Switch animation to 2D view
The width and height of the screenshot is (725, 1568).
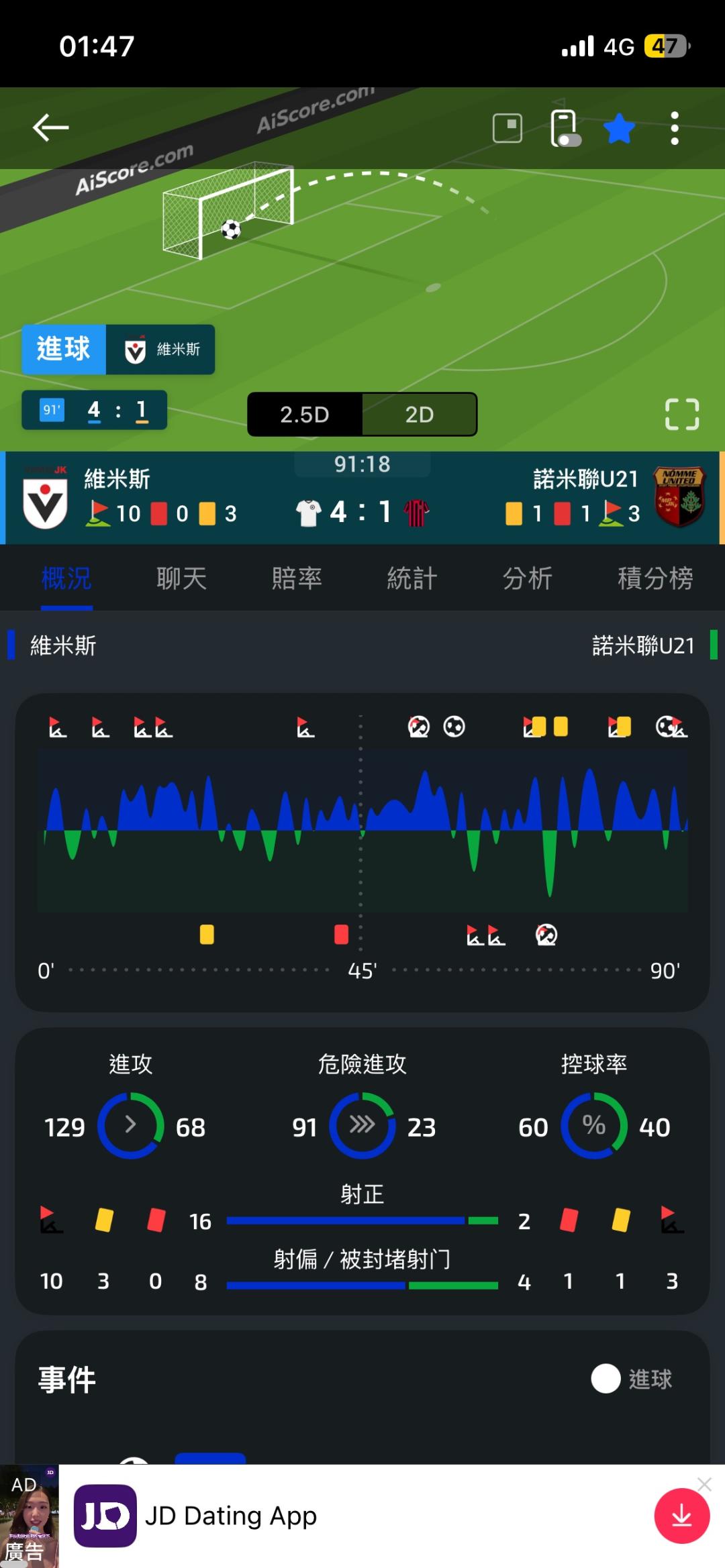[x=420, y=415]
